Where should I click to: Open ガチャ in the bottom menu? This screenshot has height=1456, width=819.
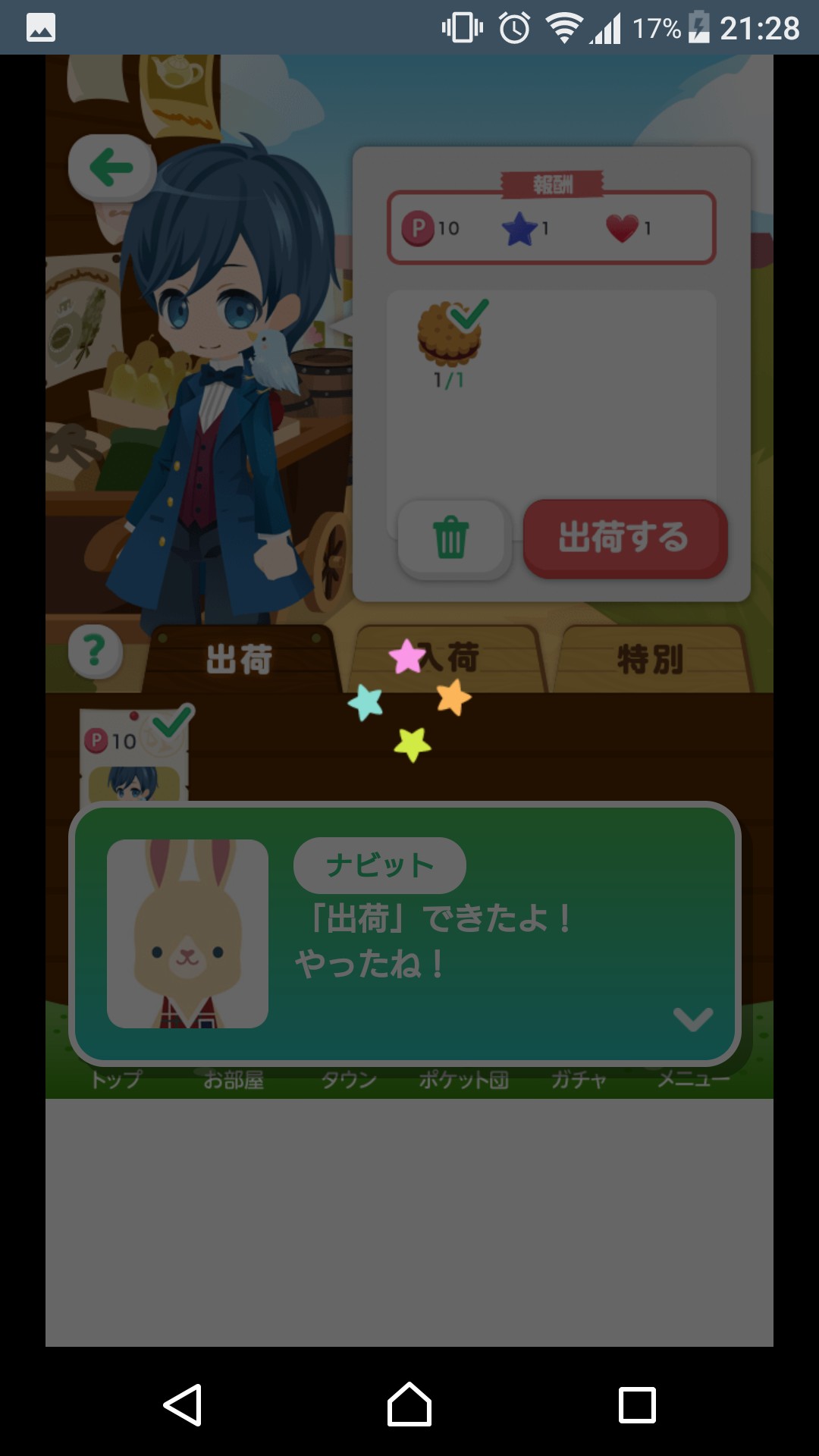[579, 1079]
